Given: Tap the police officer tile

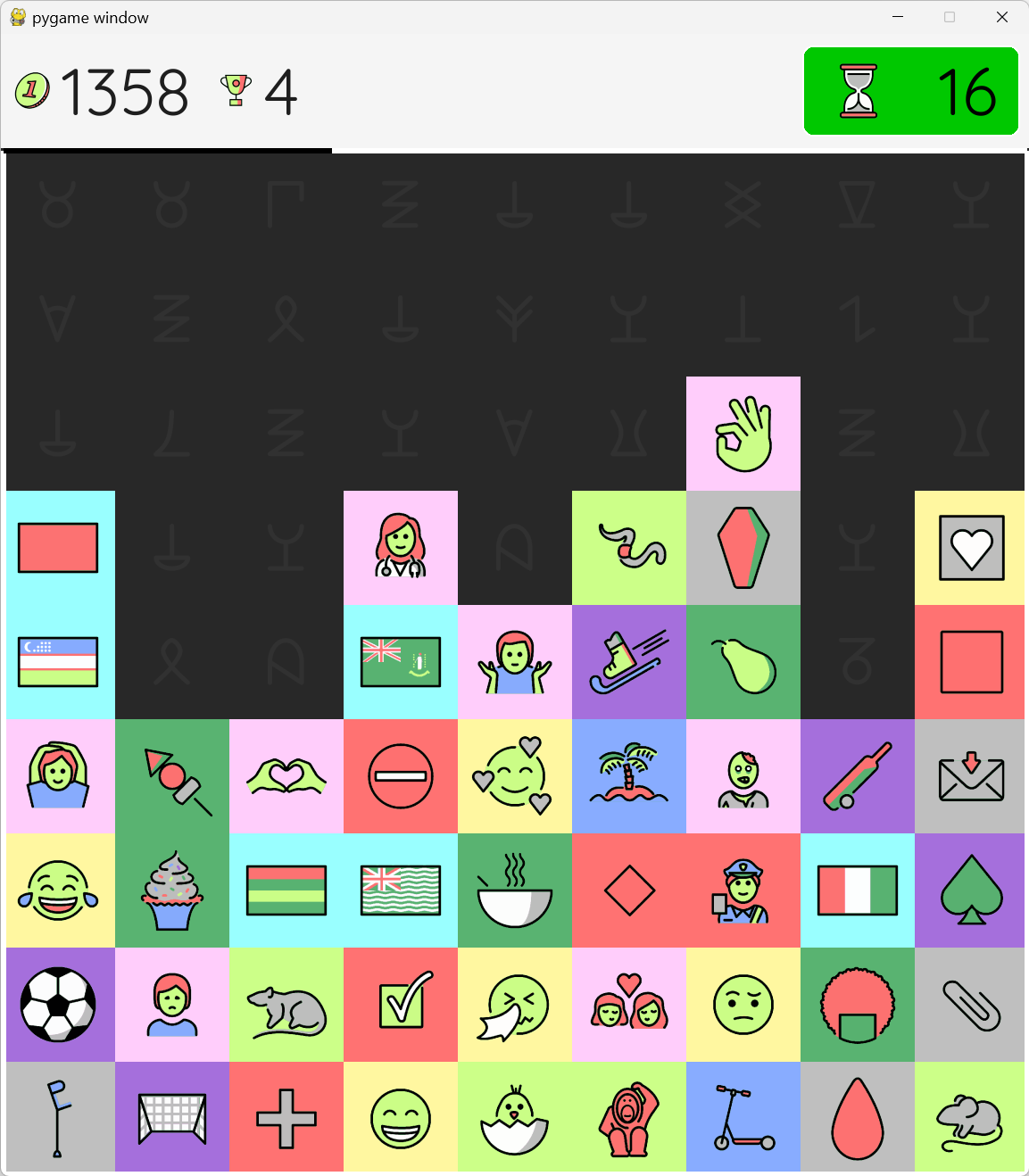Looking at the screenshot, I should pos(743,890).
